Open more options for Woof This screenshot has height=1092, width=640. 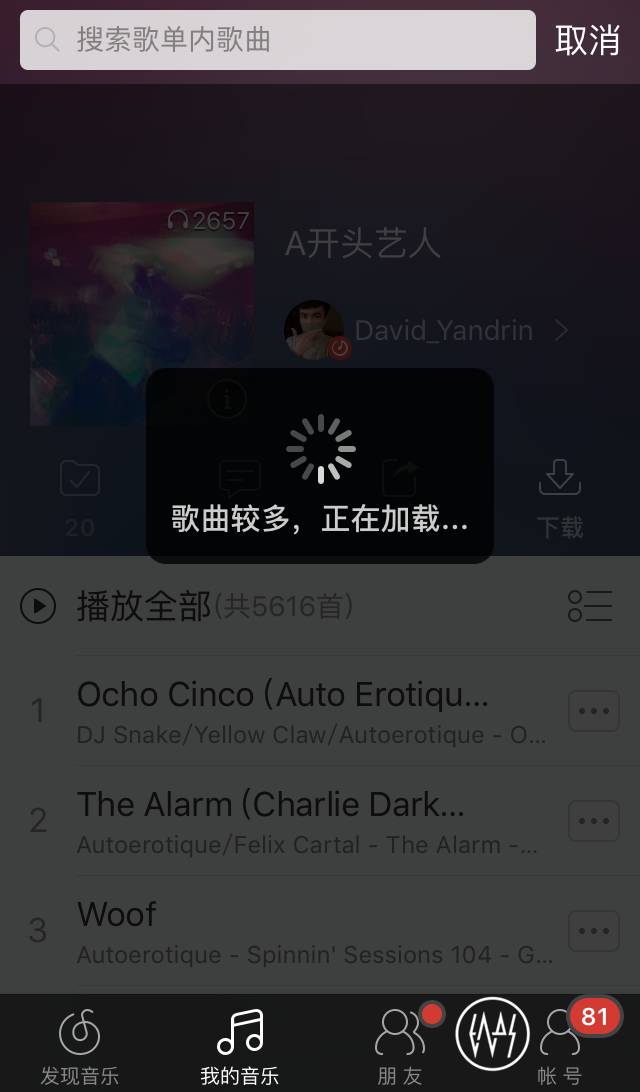(x=594, y=931)
